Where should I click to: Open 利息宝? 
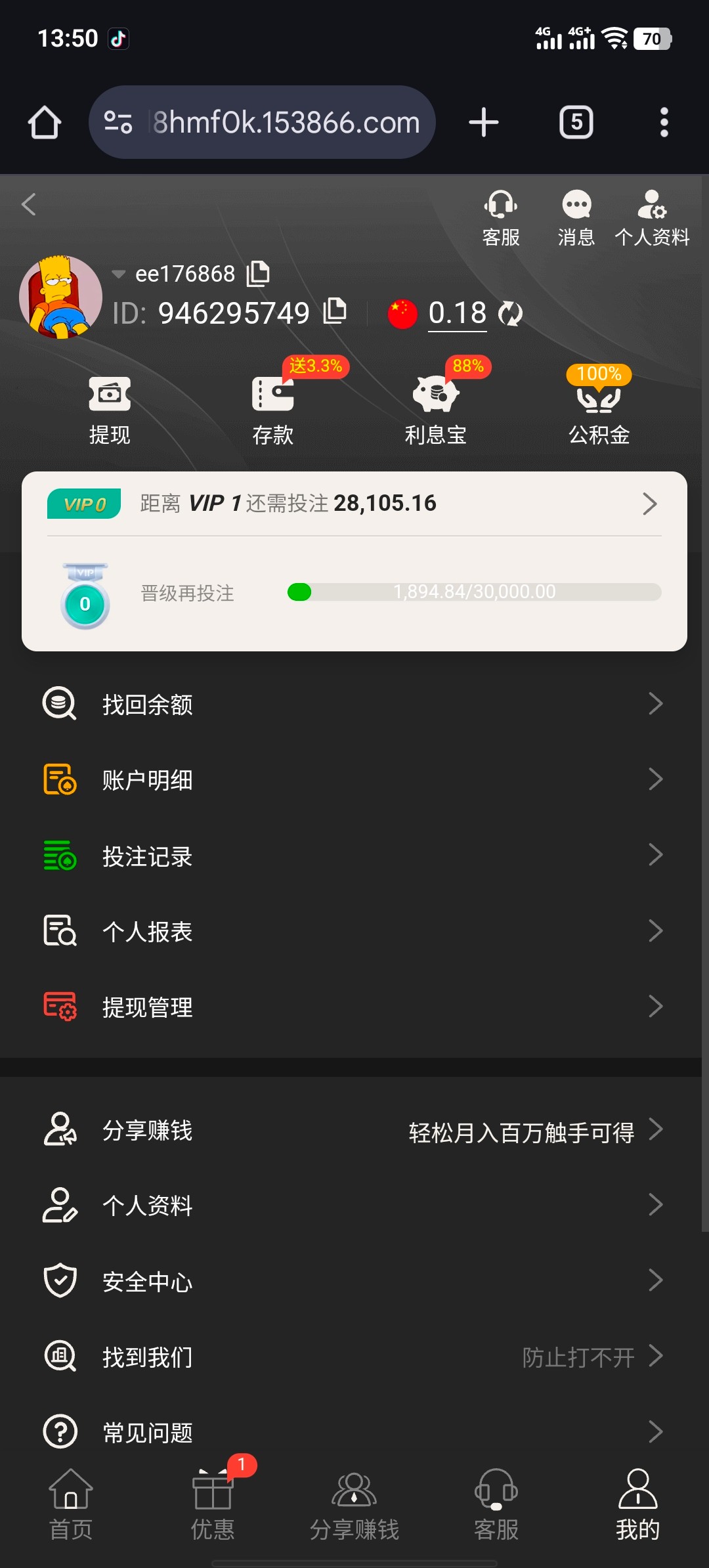(x=435, y=410)
